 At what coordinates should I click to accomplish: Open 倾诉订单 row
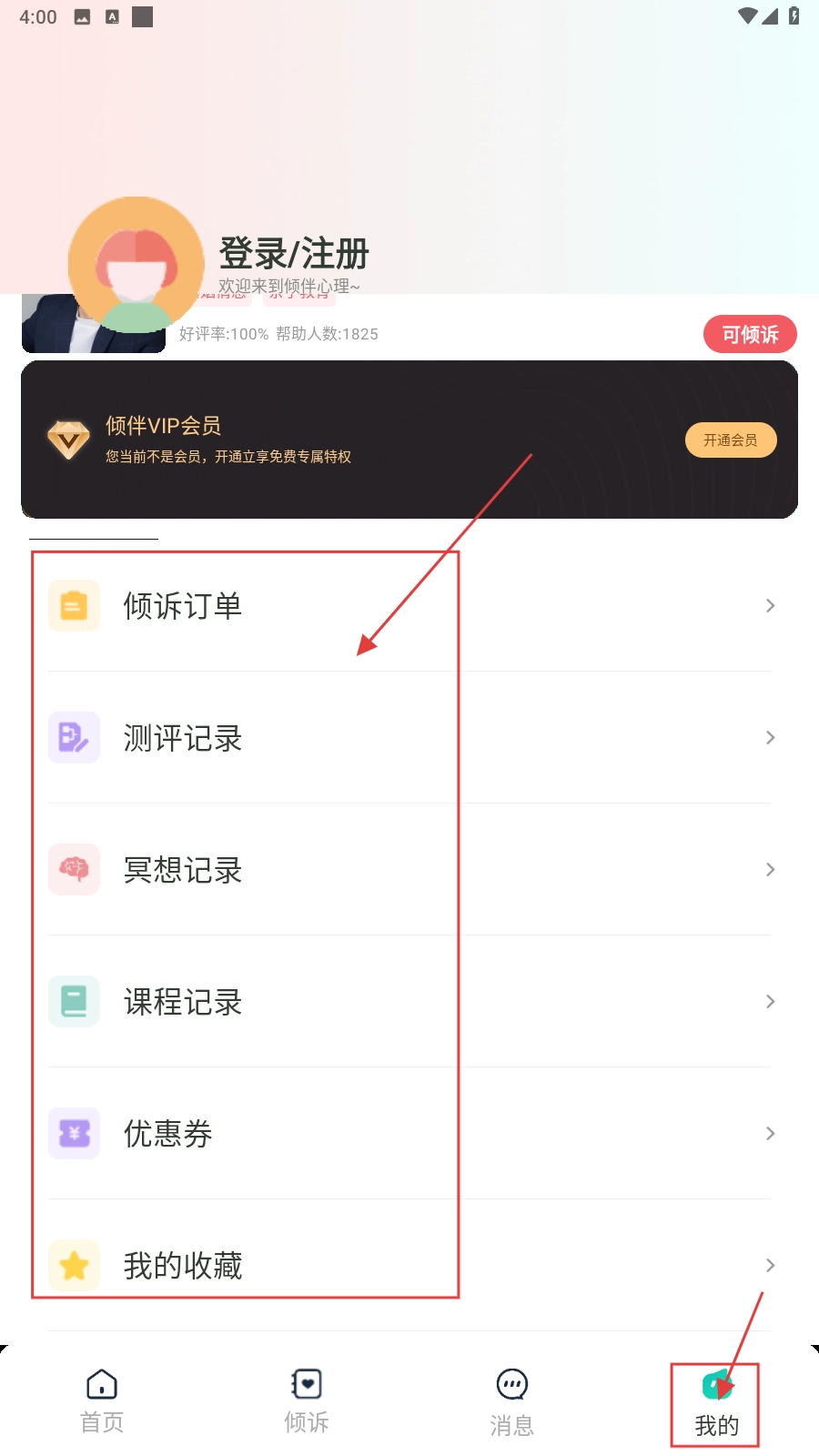click(x=409, y=606)
